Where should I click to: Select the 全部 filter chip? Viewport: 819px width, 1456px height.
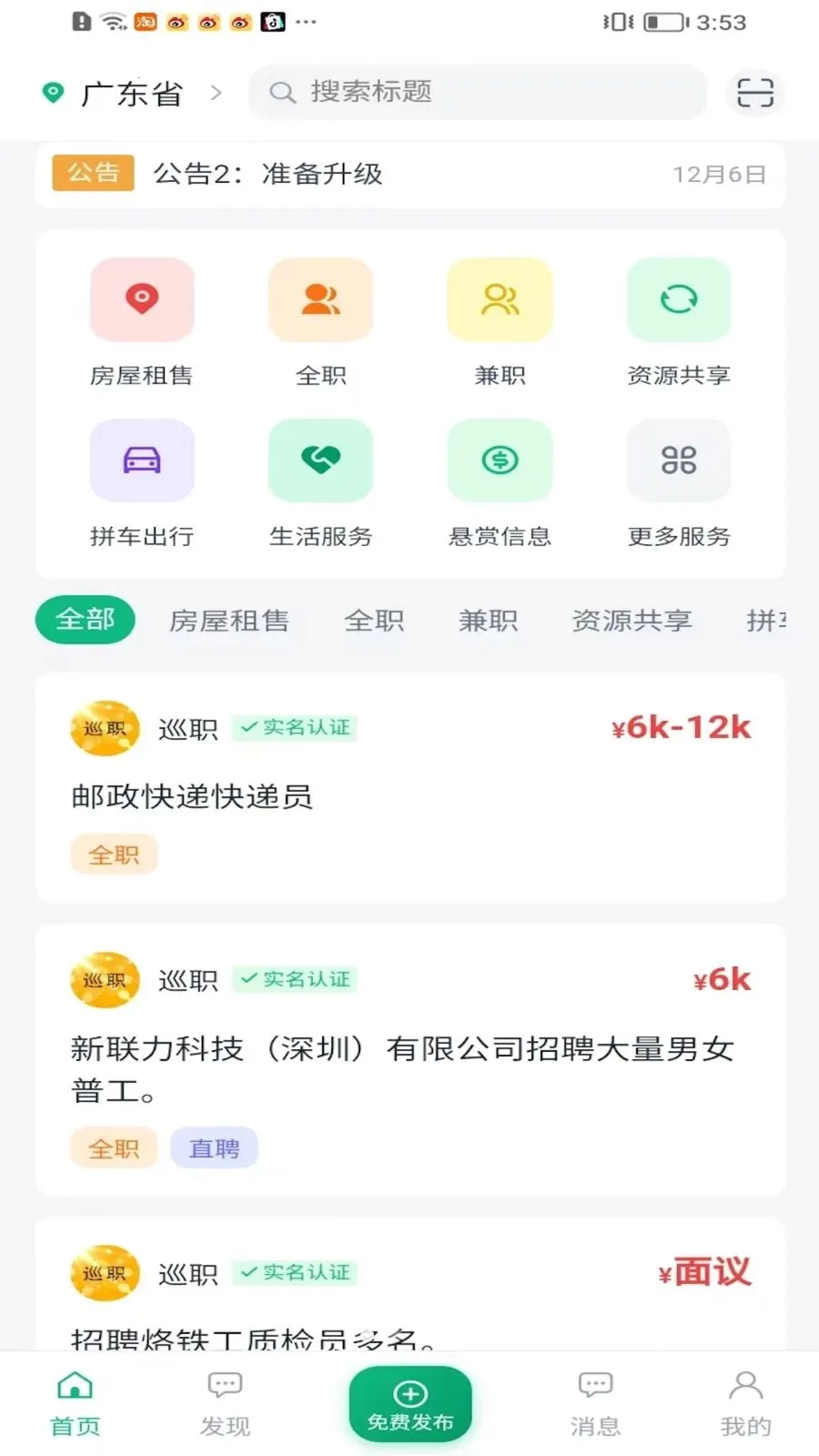(86, 620)
